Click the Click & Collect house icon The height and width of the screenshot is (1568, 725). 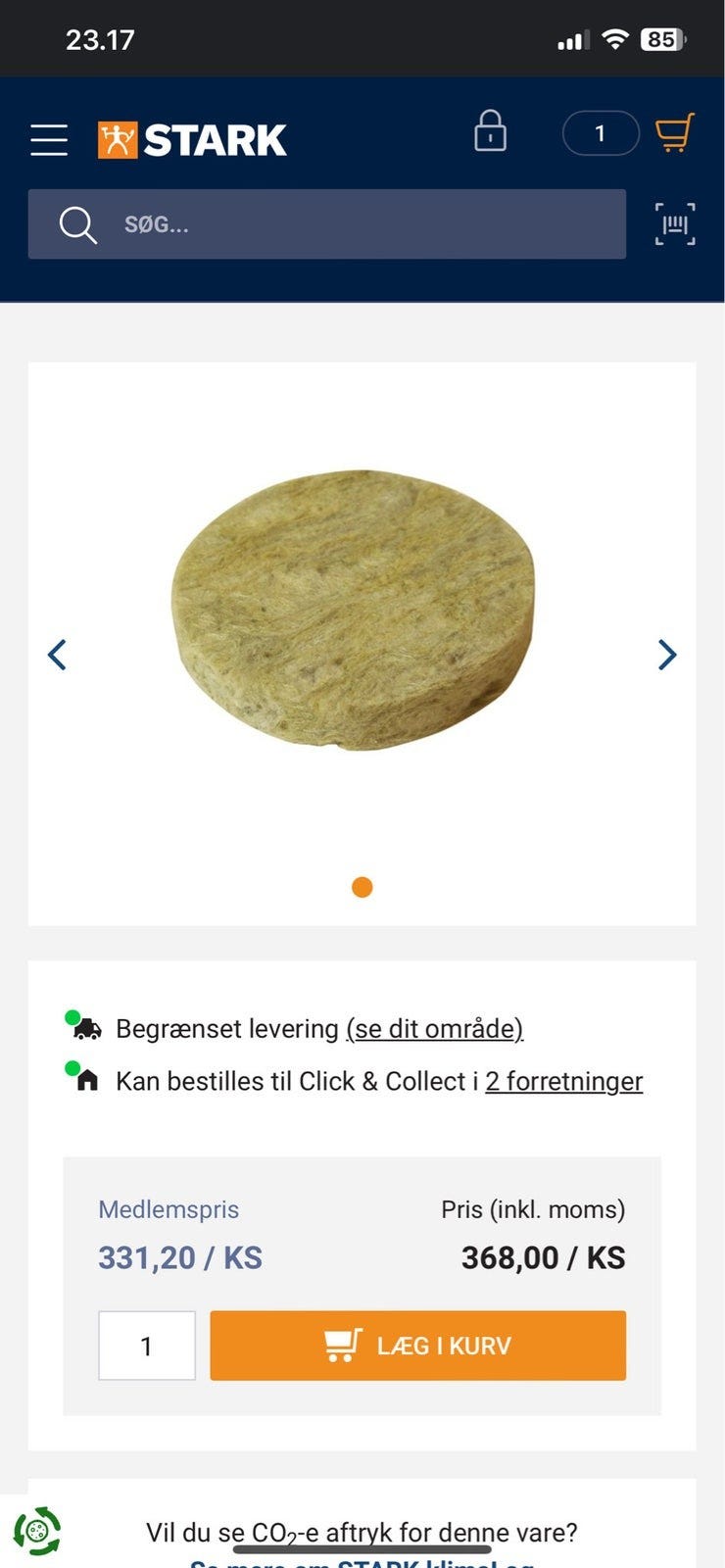point(86,1081)
